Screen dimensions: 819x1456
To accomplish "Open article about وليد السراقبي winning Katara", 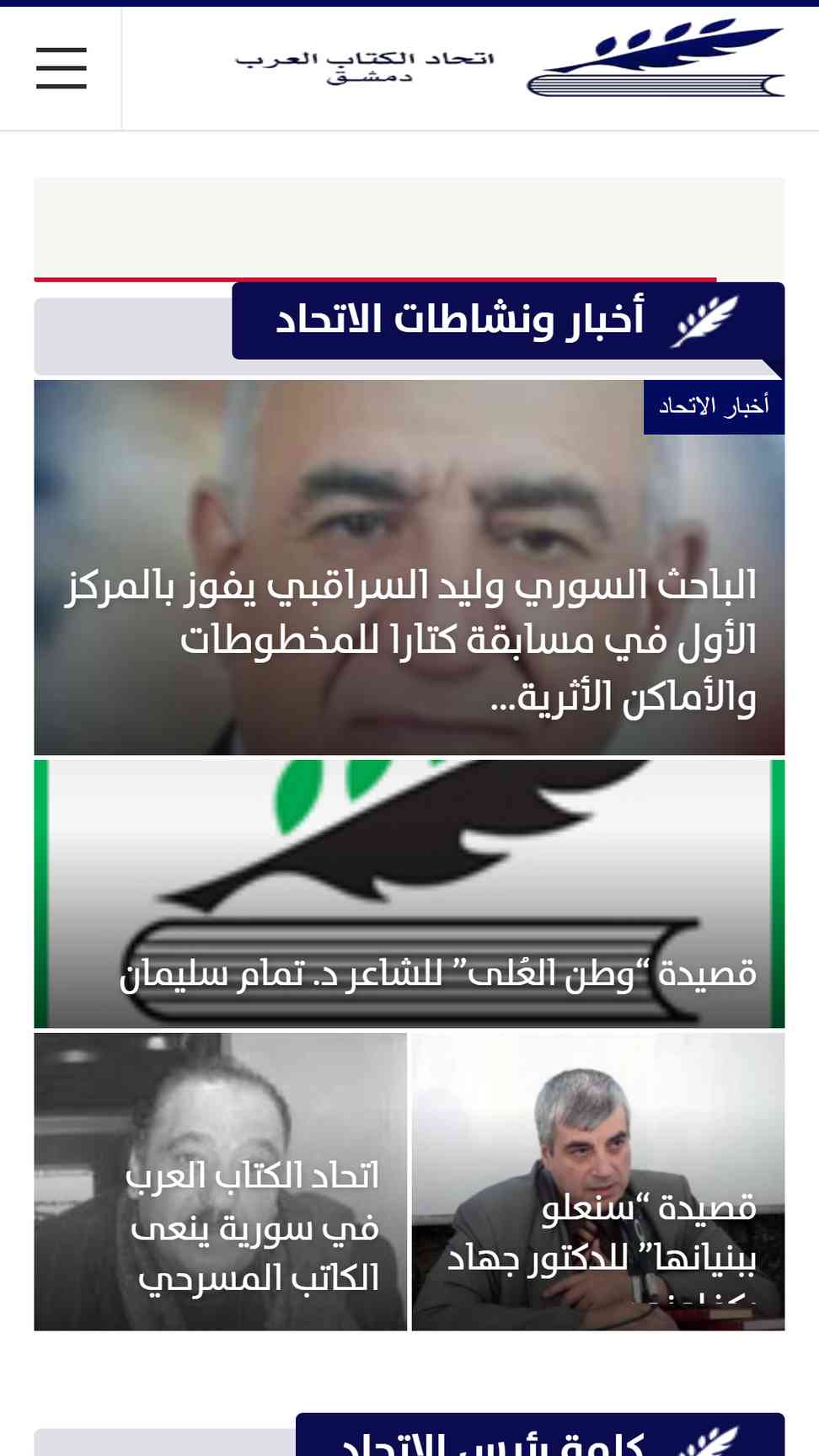I will 411,640.
